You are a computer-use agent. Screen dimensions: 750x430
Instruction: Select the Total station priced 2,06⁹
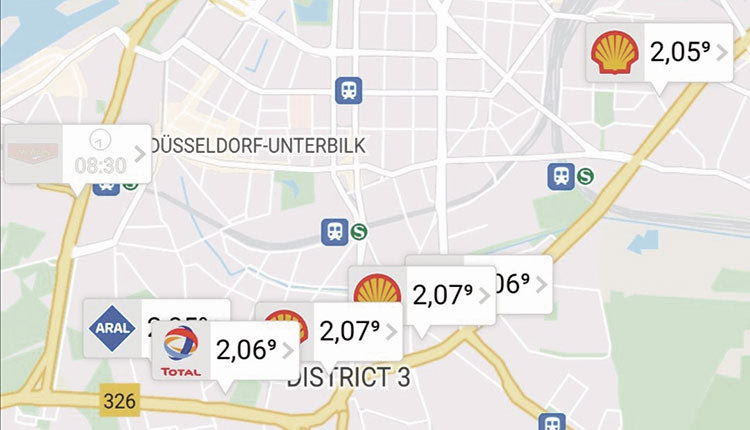click(x=228, y=350)
